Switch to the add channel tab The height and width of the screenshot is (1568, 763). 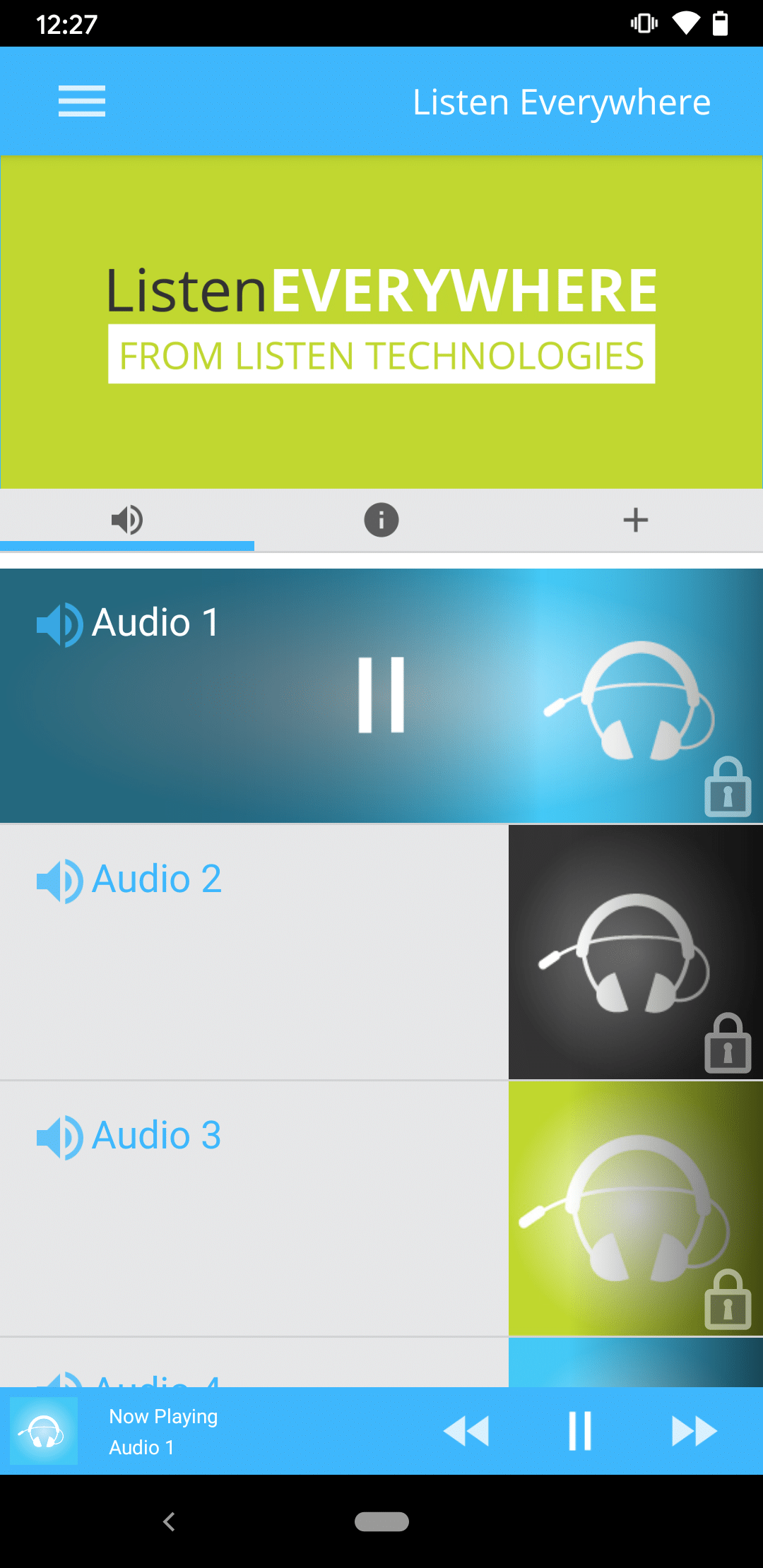(x=635, y=519)
